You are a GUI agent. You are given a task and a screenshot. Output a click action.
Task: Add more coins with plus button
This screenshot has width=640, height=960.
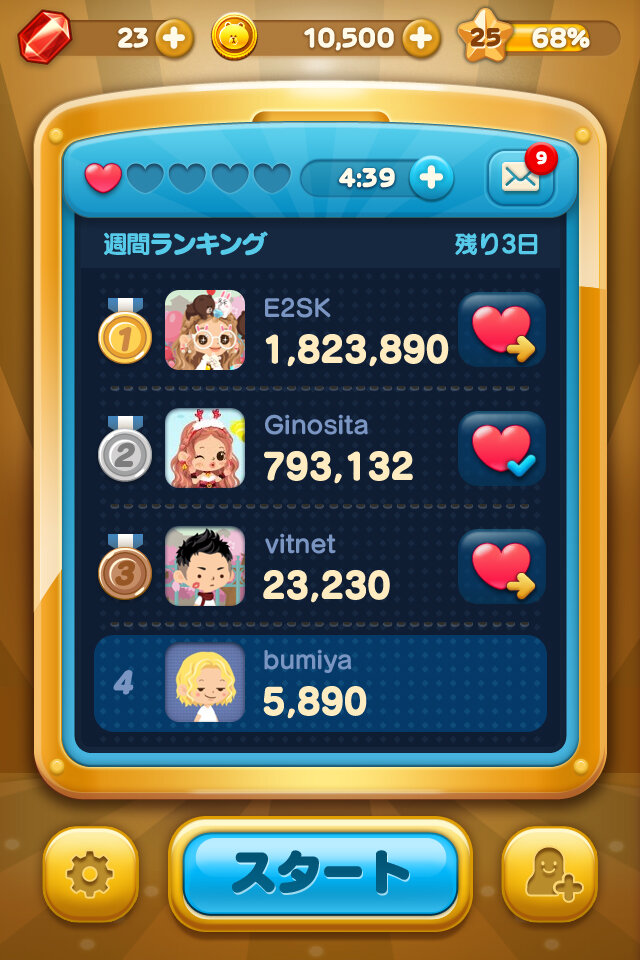(x=421, y=39)
